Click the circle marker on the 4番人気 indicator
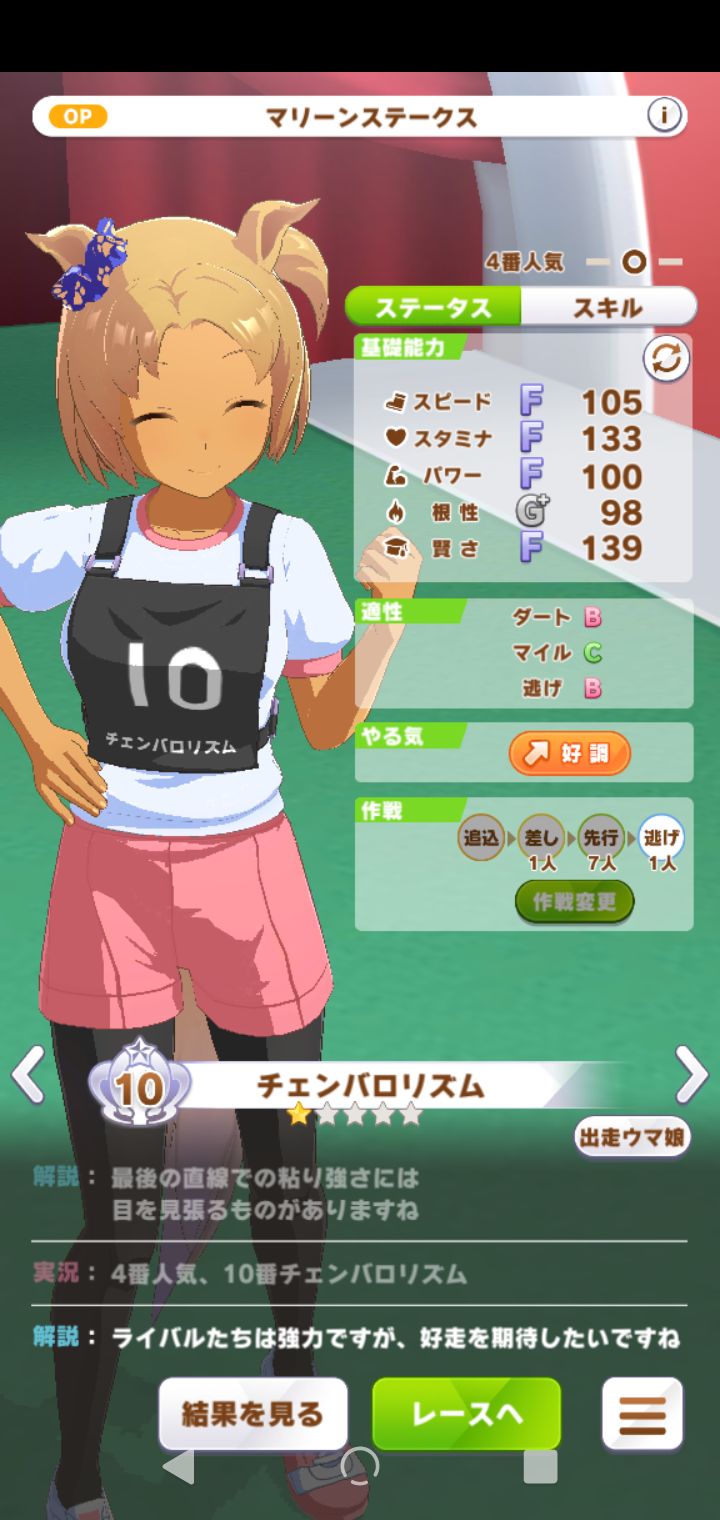The image size is (720, 1520). (633, 261)
